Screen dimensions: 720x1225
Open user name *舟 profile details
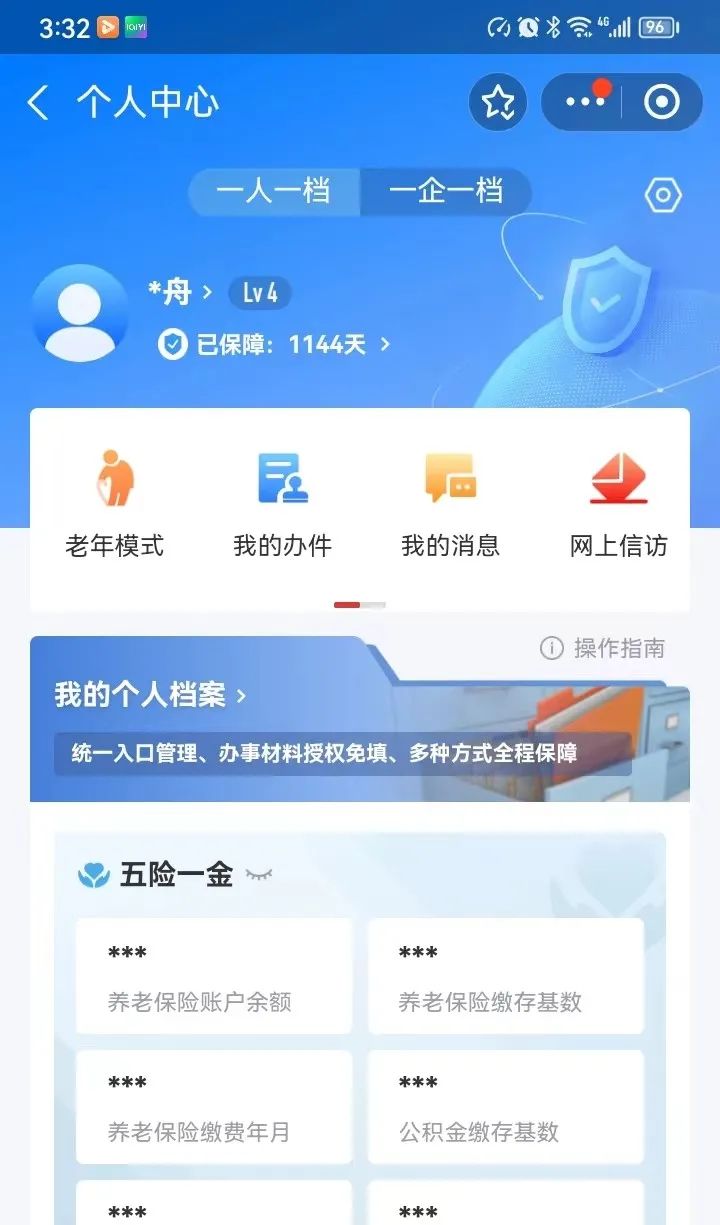180,292
